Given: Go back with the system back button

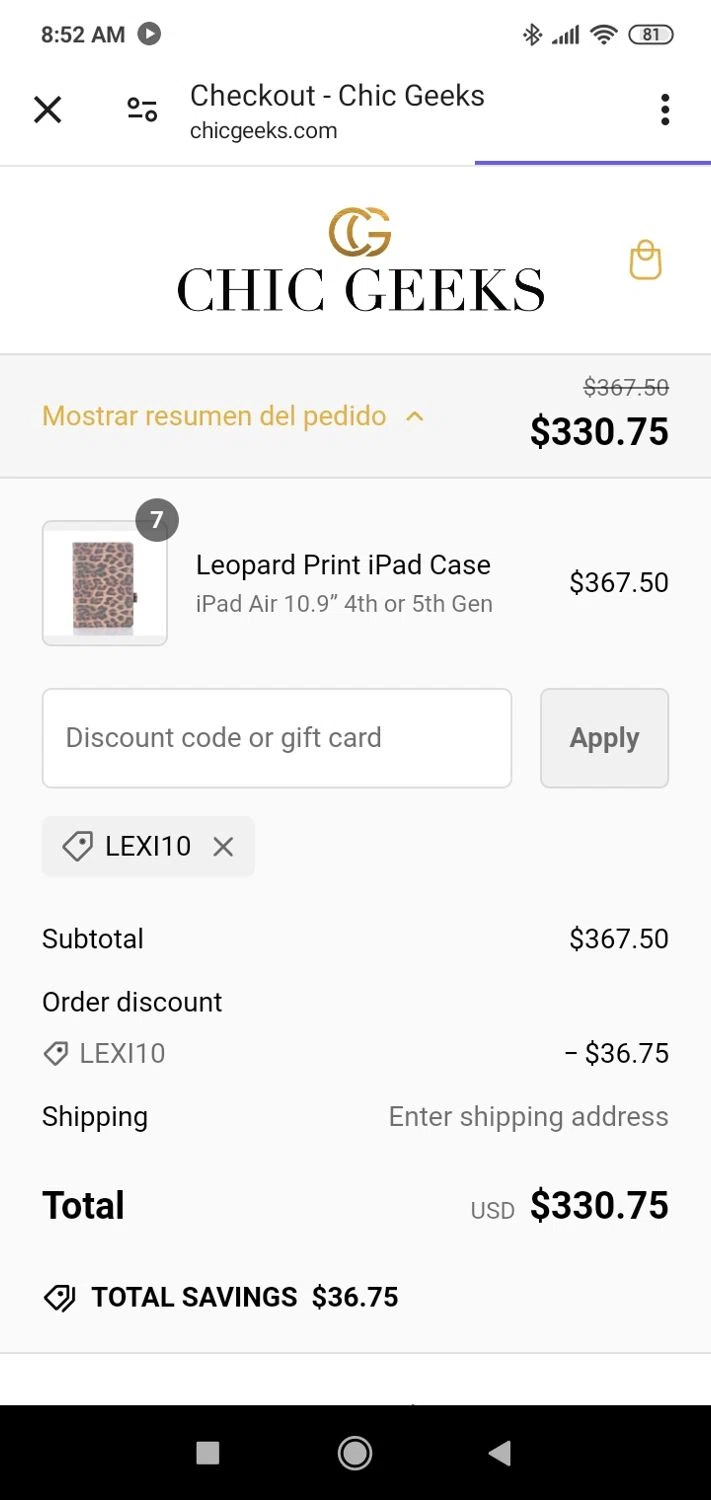Looking at the screenshot, I should (500, 1453).
